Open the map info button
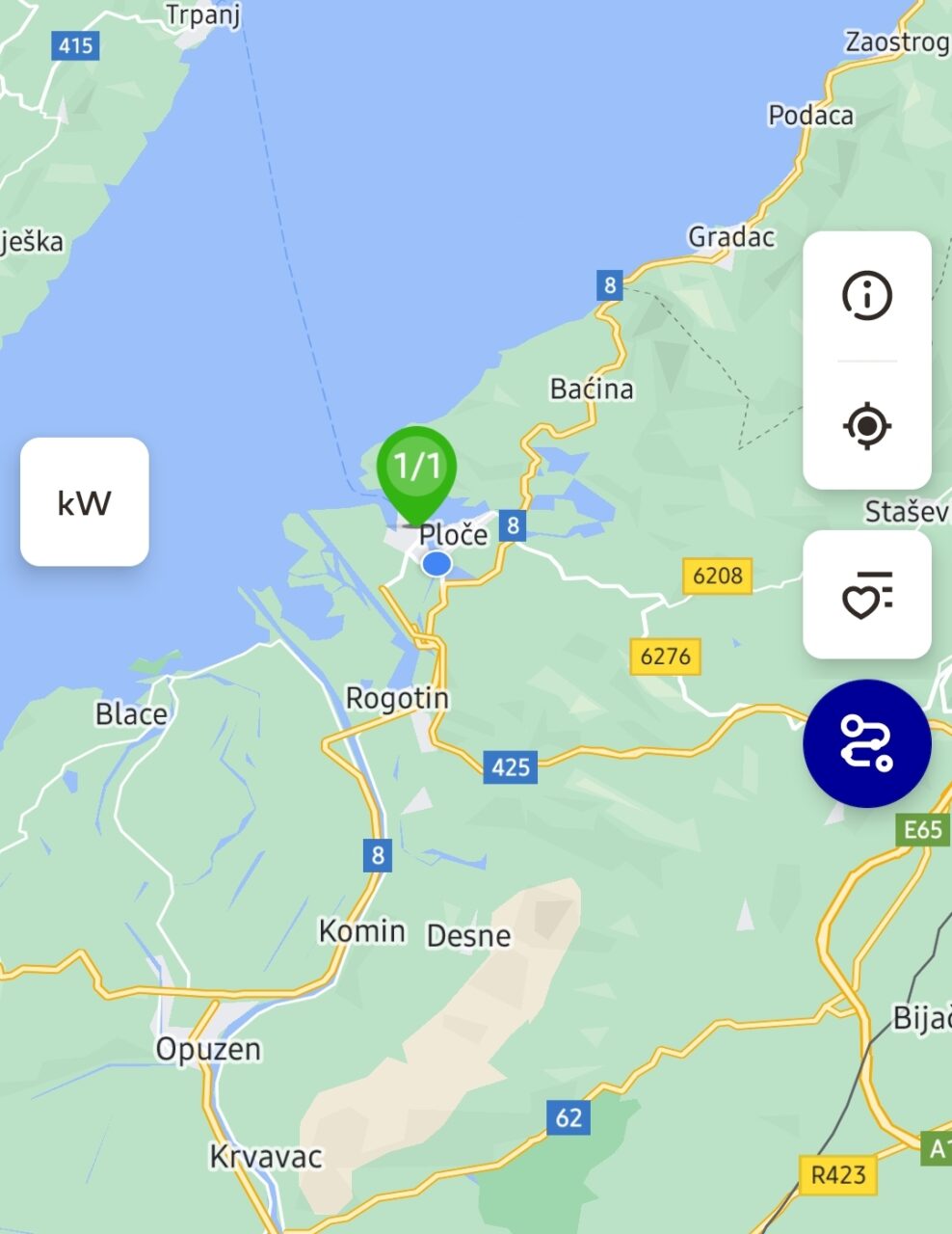Viewport: 952px width, 1234px height. (866, 295)
